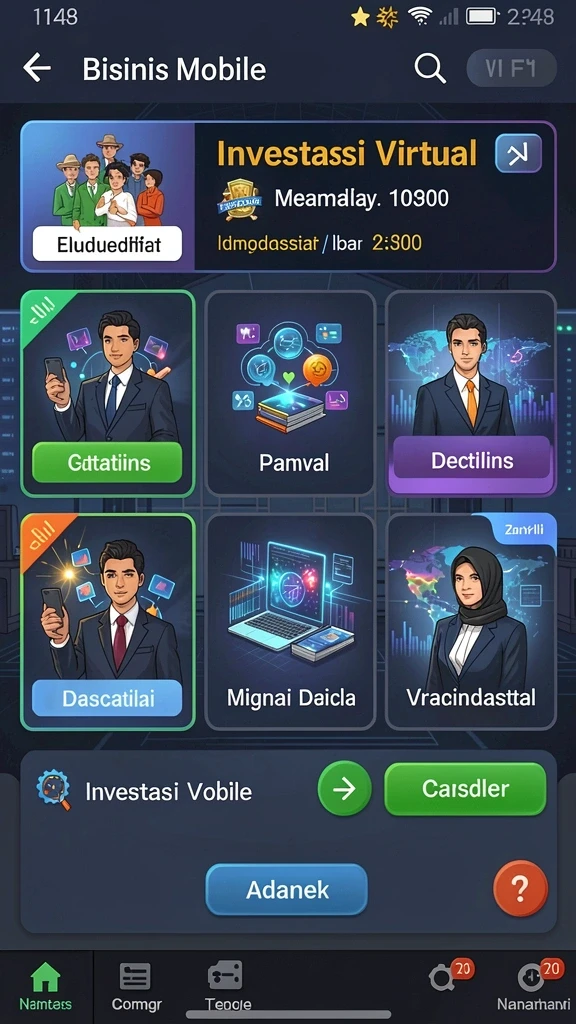Tap the blue Adanek button

tap(287, 889)
